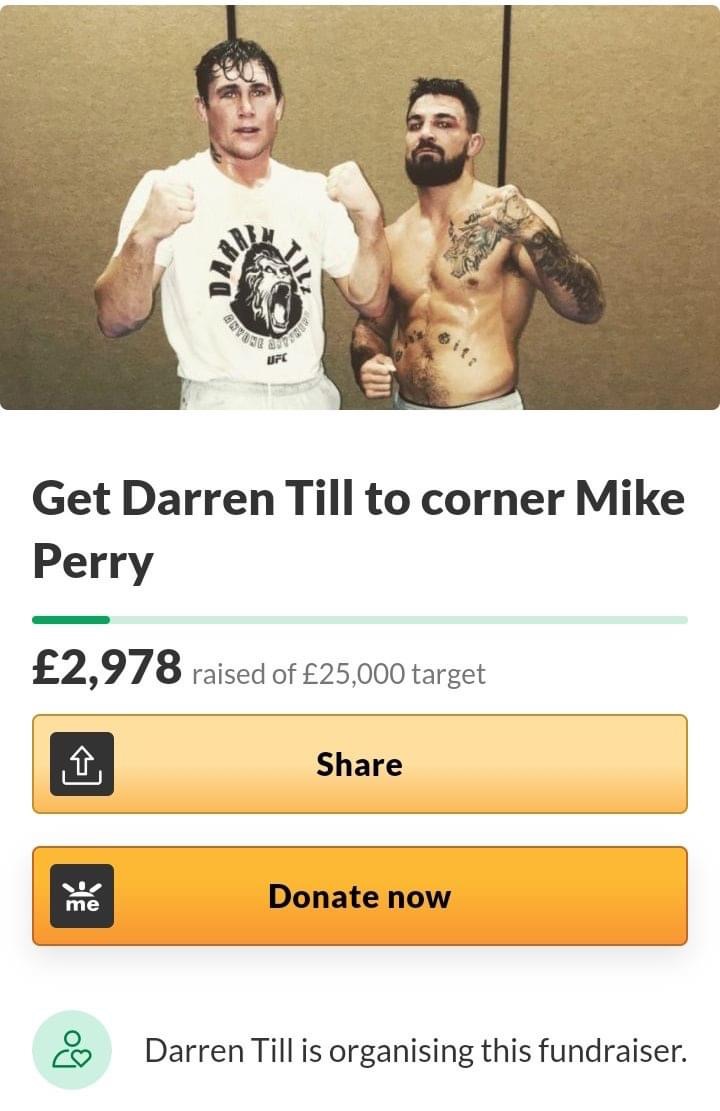720x1111 pixels.
Task: Tap Donate now
Action: [x=359, y=896]
